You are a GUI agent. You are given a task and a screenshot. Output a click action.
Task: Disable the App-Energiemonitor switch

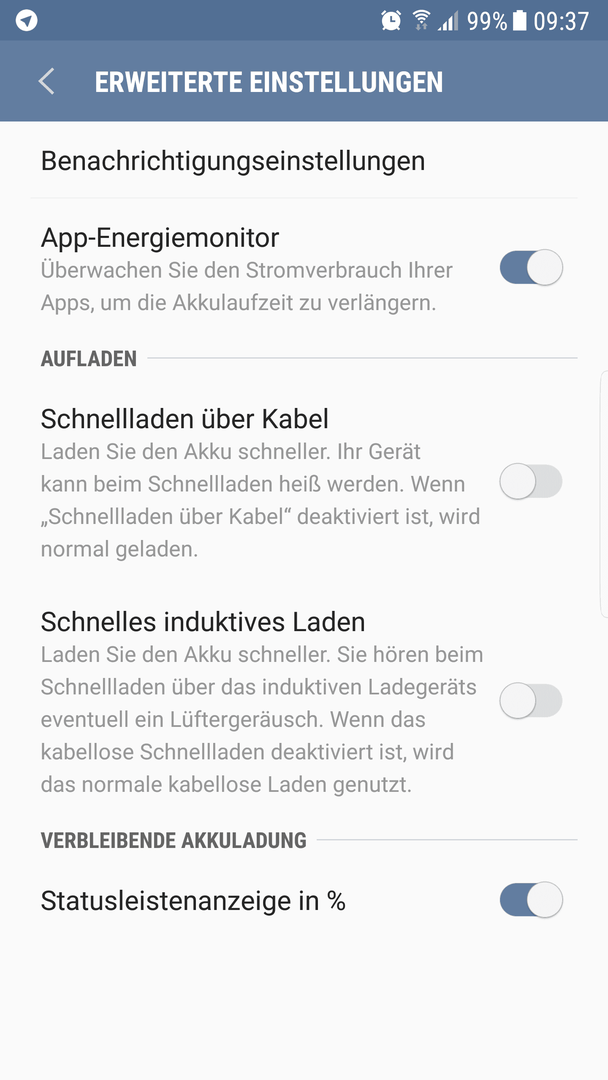point(531,267)
